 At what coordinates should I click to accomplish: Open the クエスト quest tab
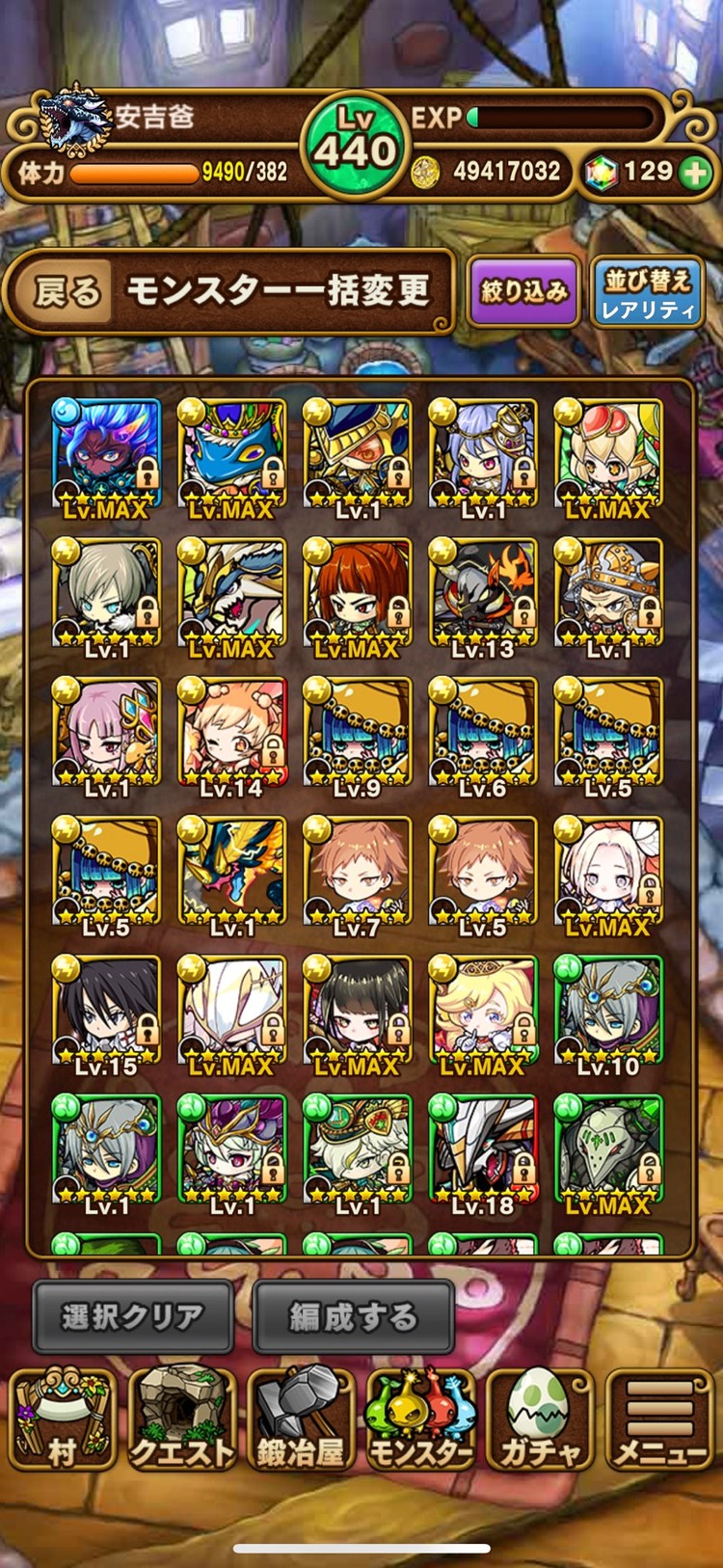[181, 1418]
